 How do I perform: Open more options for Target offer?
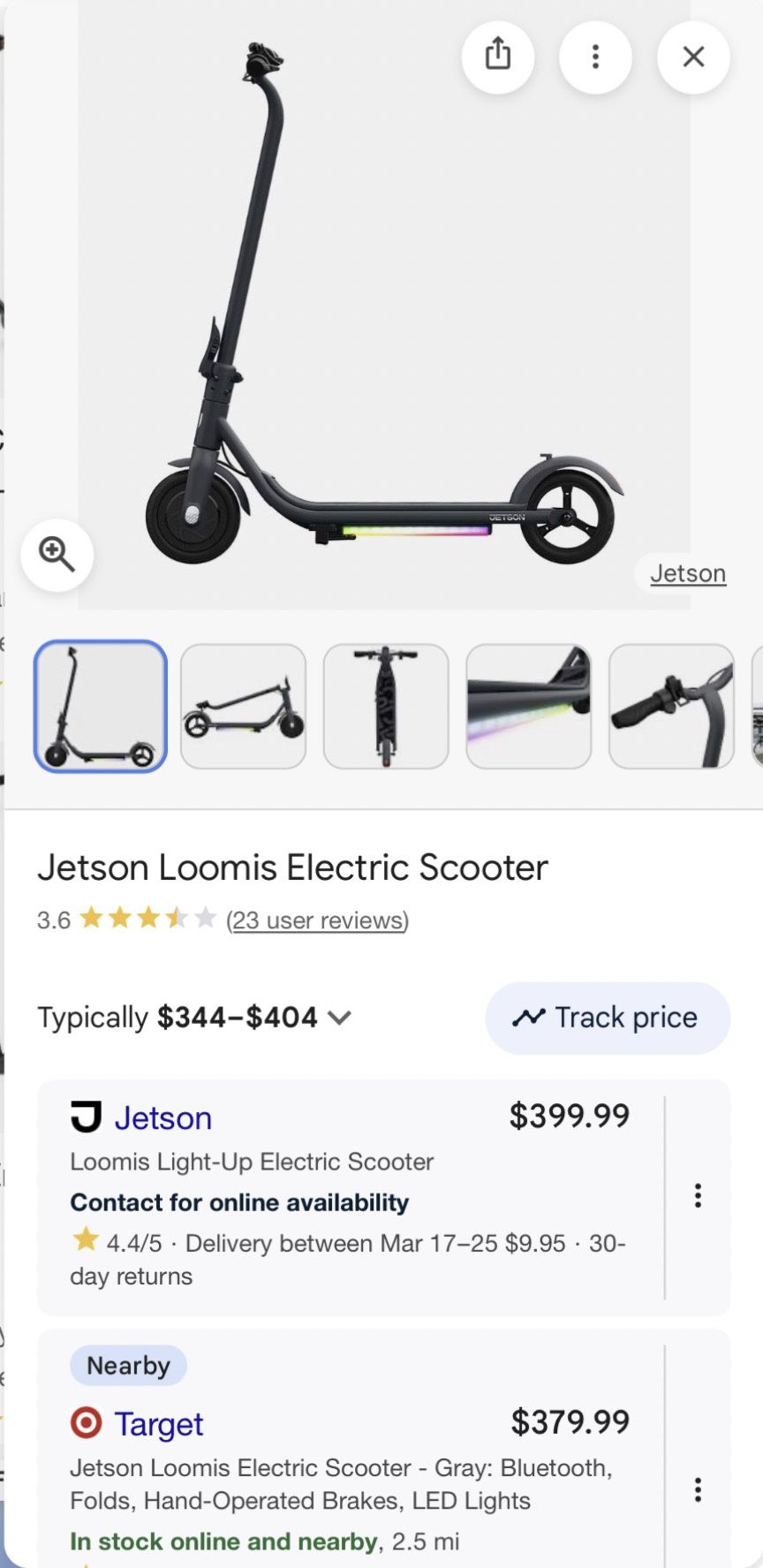[x=698, y=1489]
